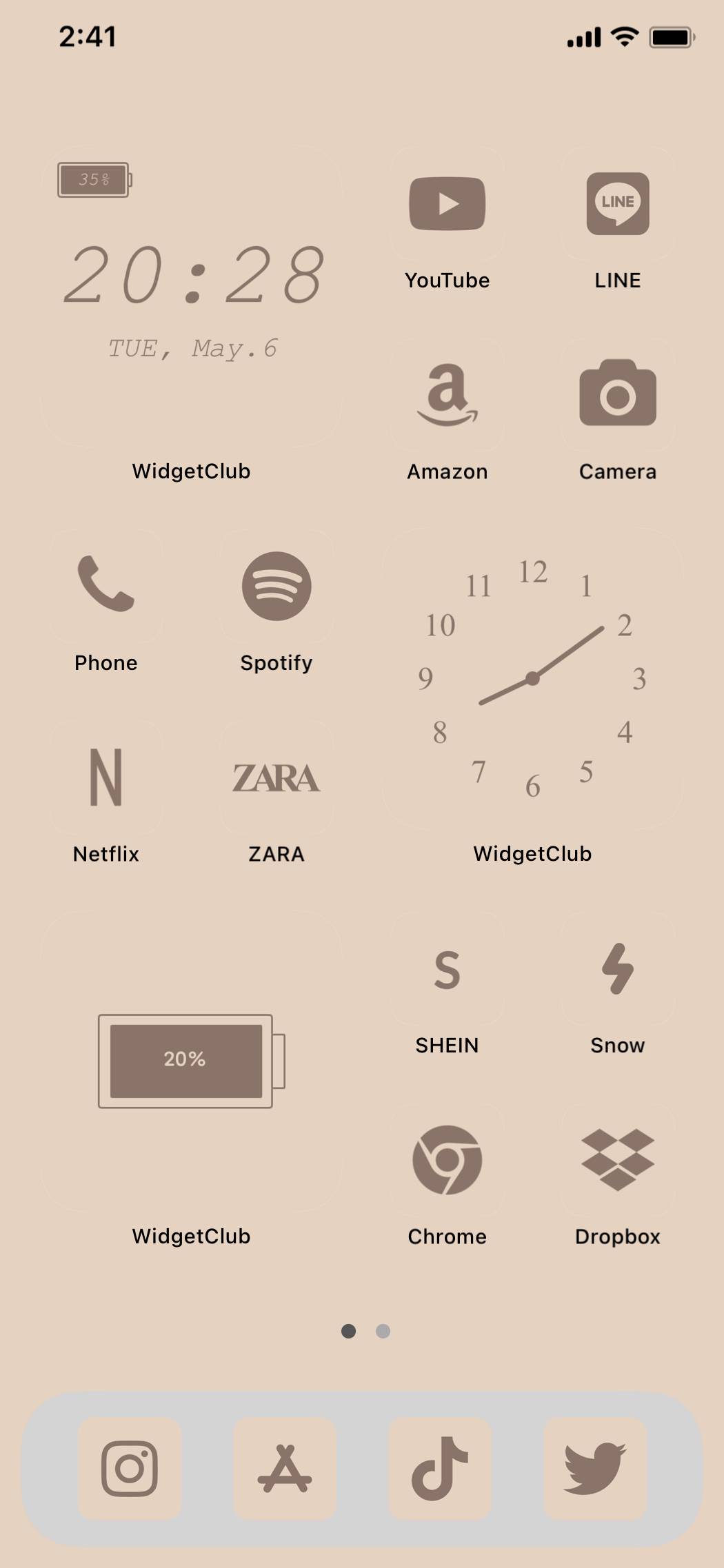Open the Phone app

[x=106, y=586]
